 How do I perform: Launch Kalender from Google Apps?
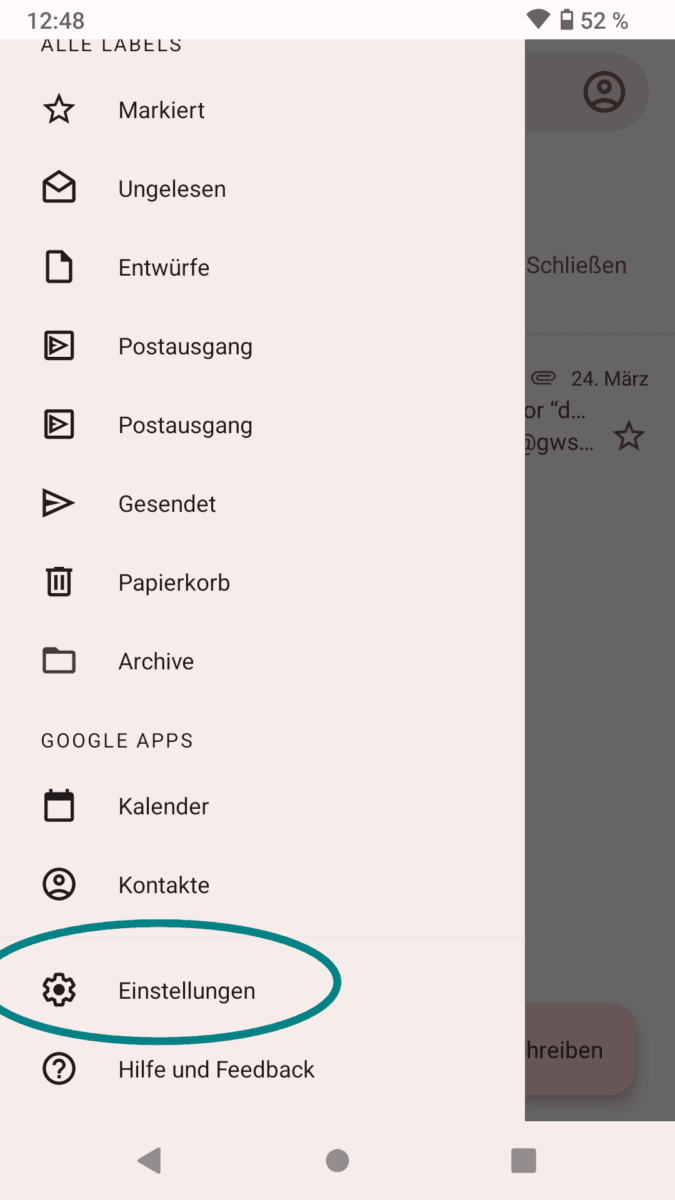click(163, 806)
